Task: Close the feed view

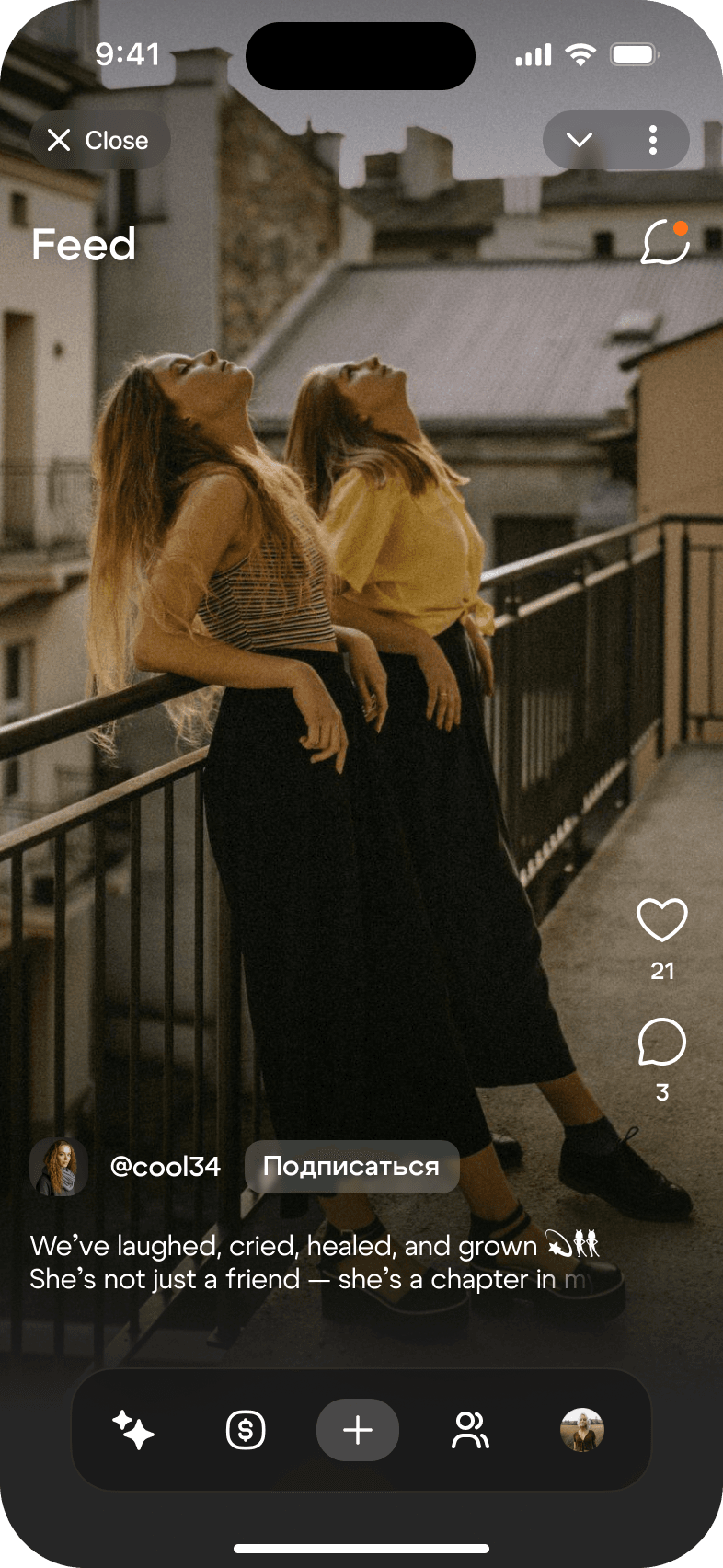Action: pos(99,140)
